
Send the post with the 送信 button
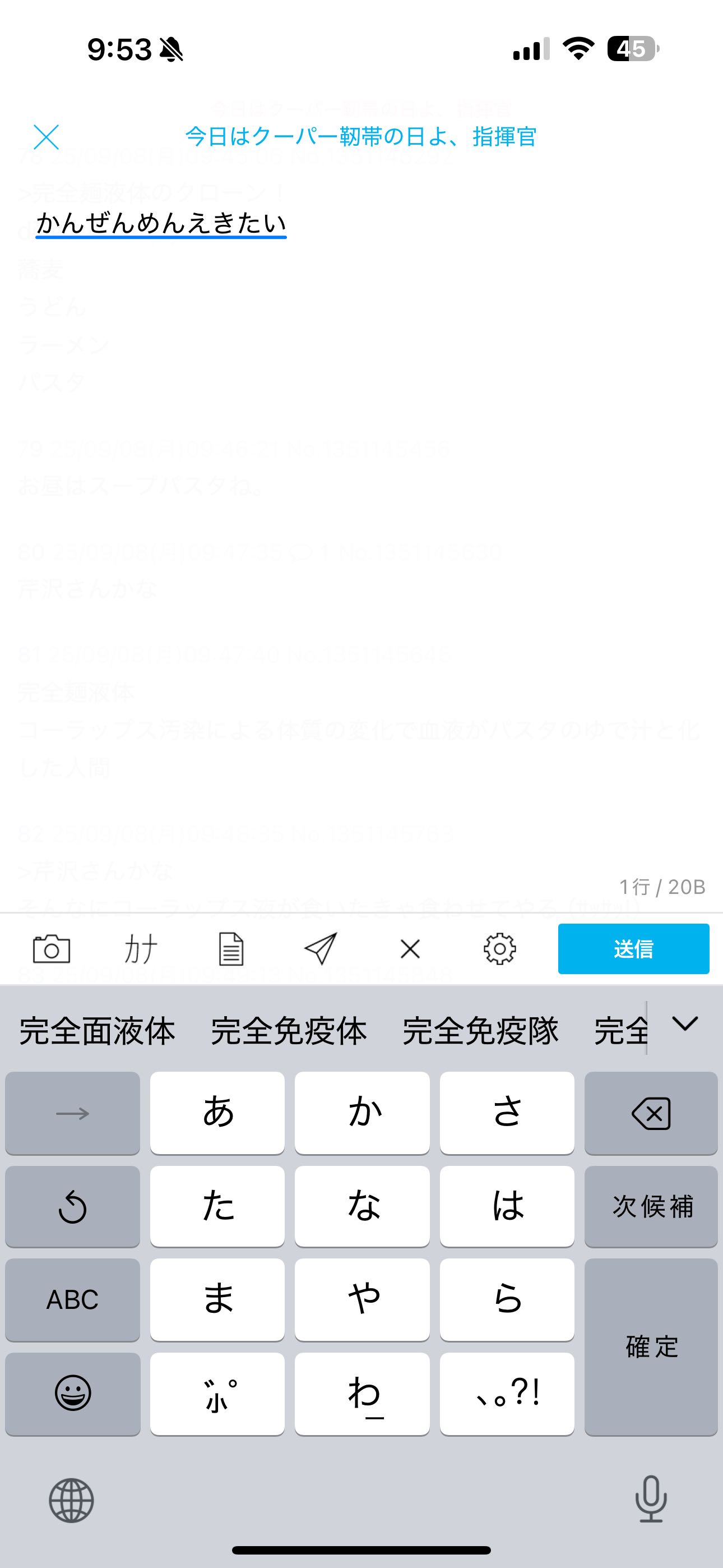(633, 948)
